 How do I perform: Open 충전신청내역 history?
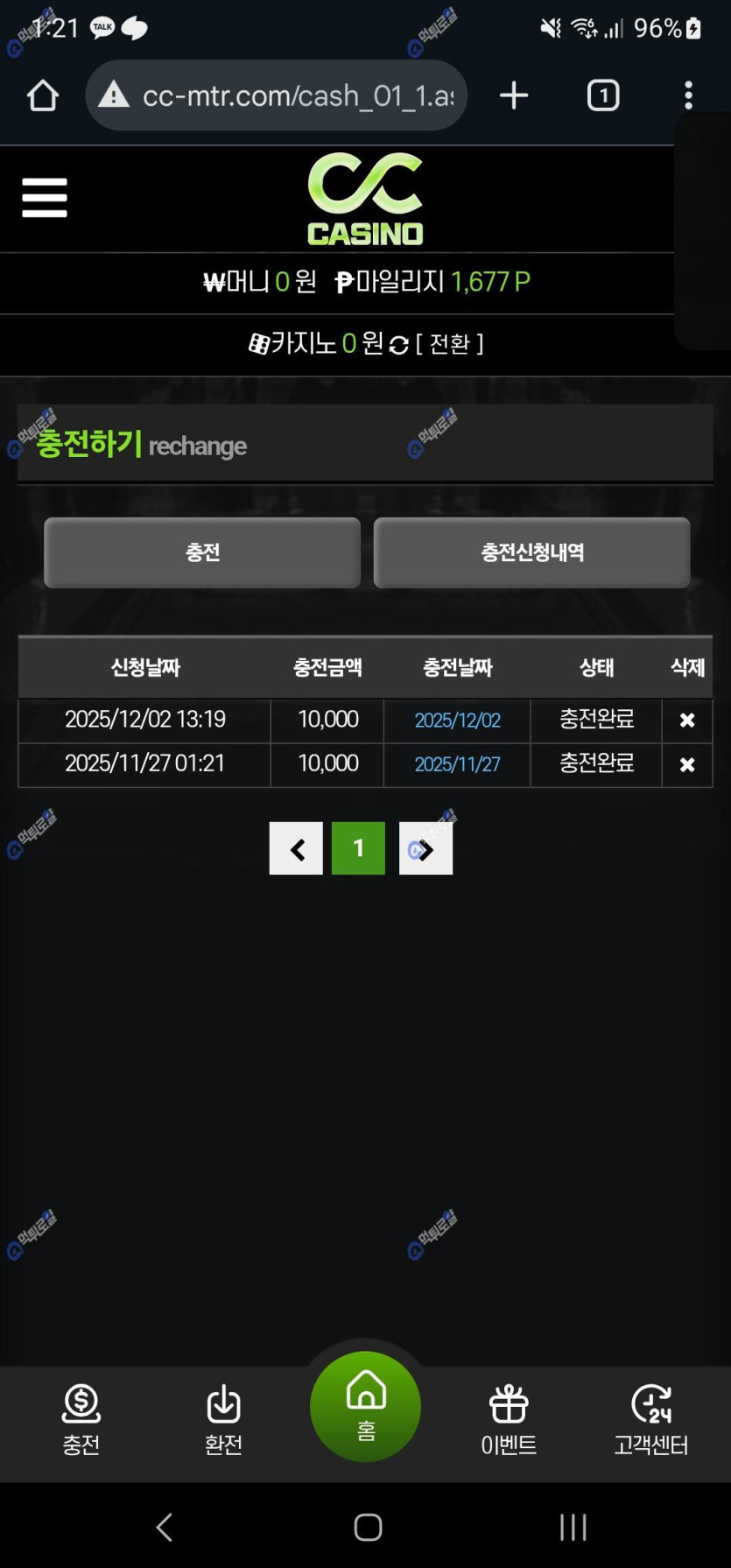point(531,552)
